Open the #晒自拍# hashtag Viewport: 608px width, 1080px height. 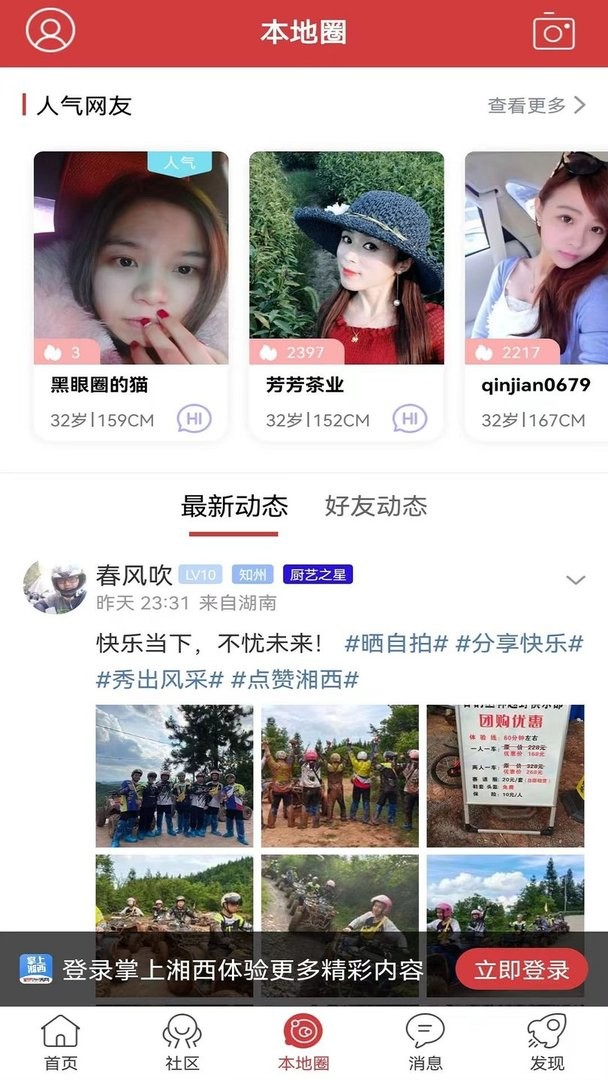point(397,642)
